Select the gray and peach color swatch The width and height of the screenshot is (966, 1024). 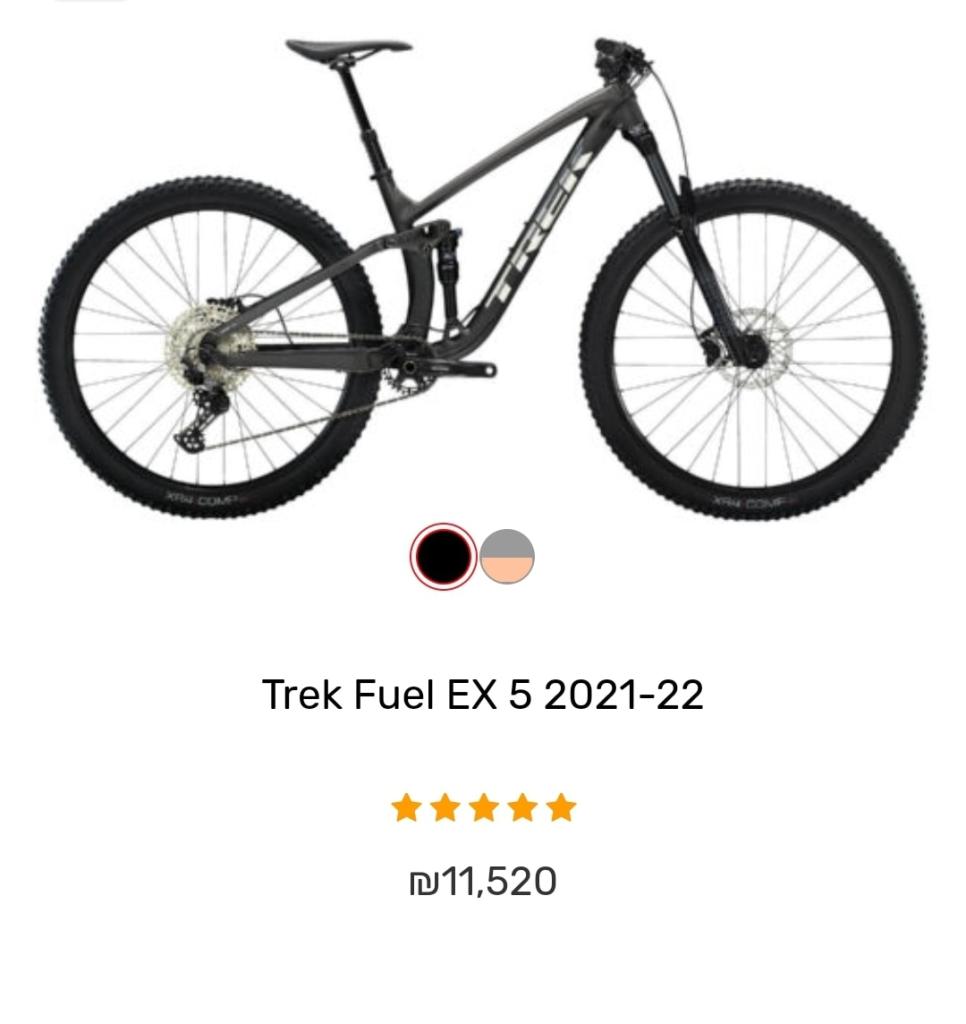508,556
